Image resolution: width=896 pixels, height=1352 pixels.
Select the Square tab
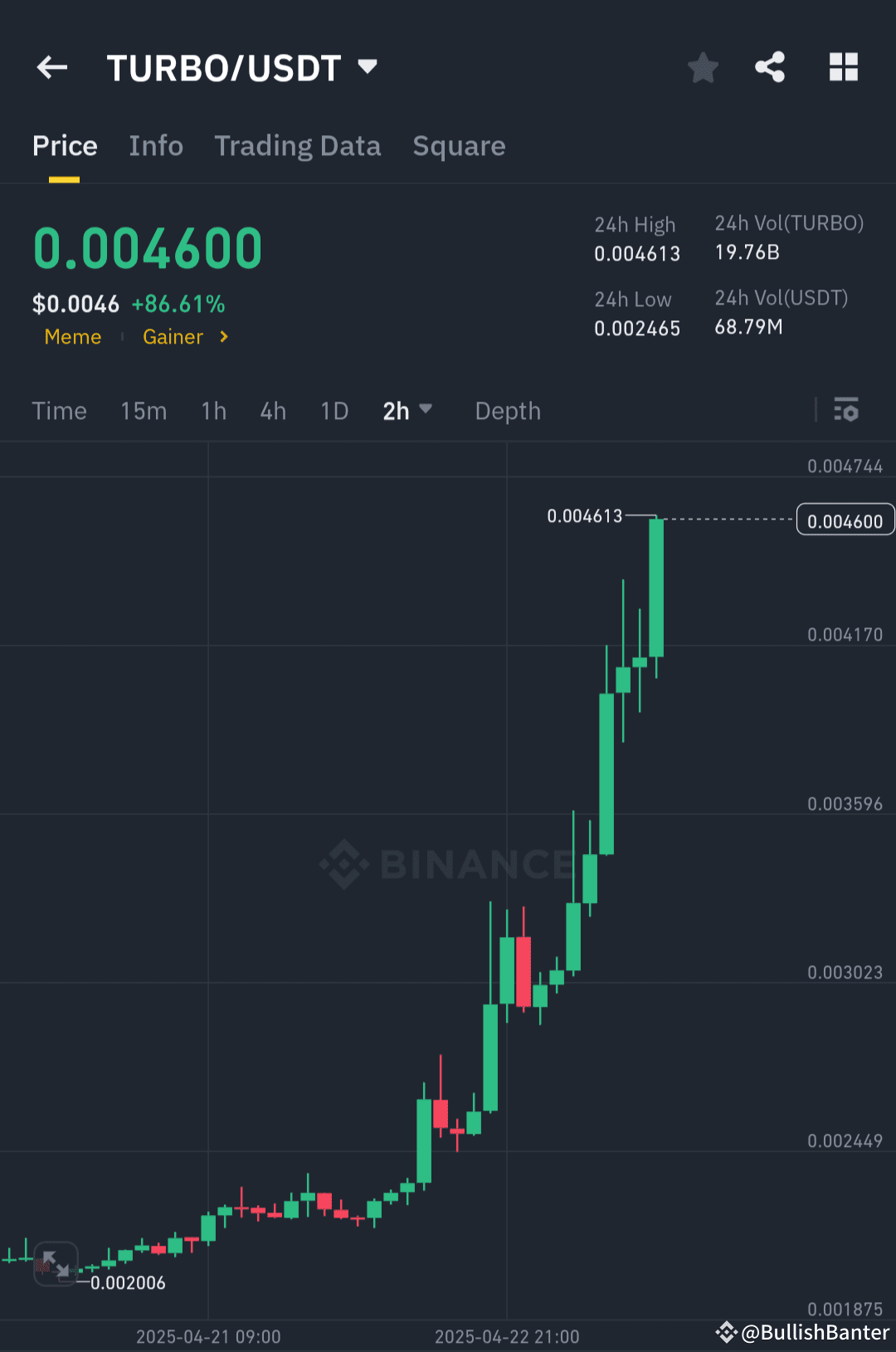click(459, 146)
